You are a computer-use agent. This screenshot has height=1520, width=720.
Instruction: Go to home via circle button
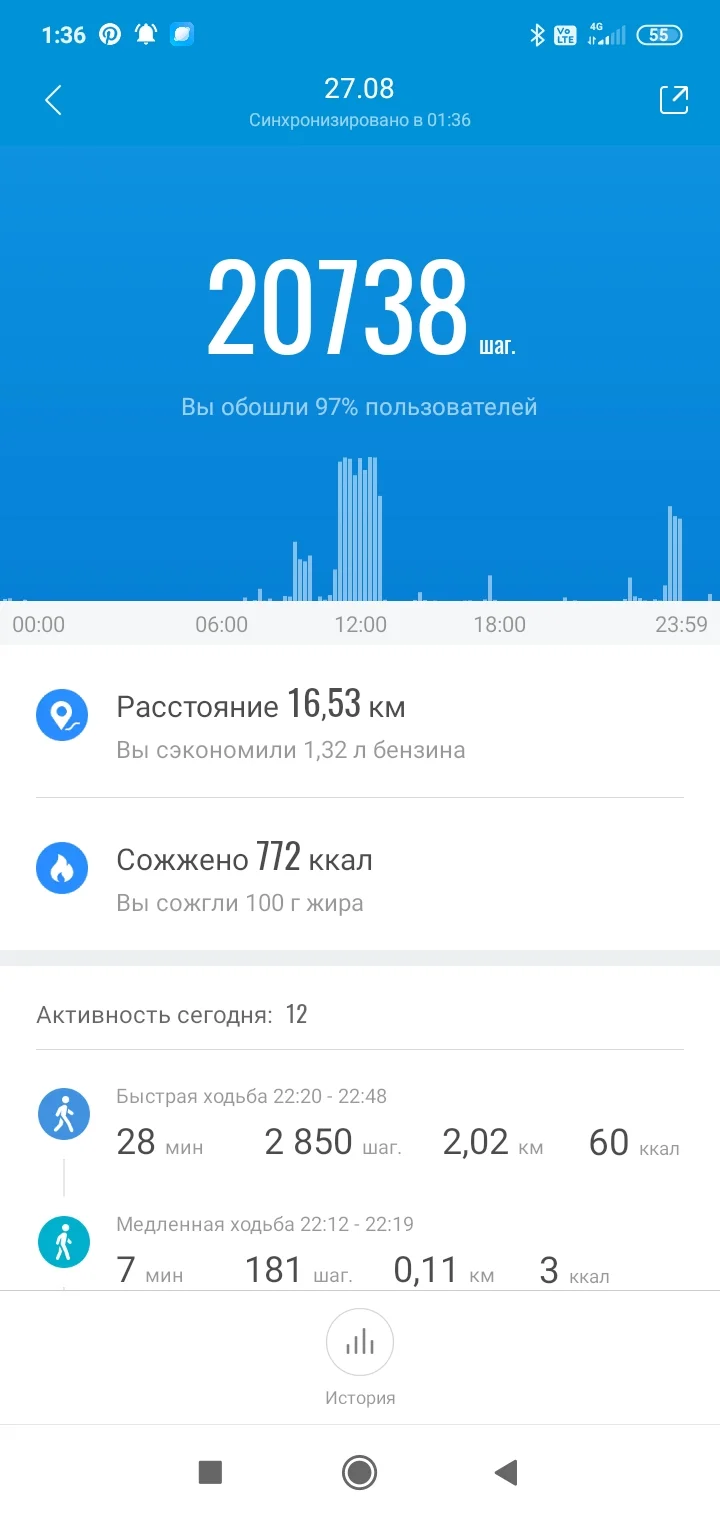click(359, 1472)
